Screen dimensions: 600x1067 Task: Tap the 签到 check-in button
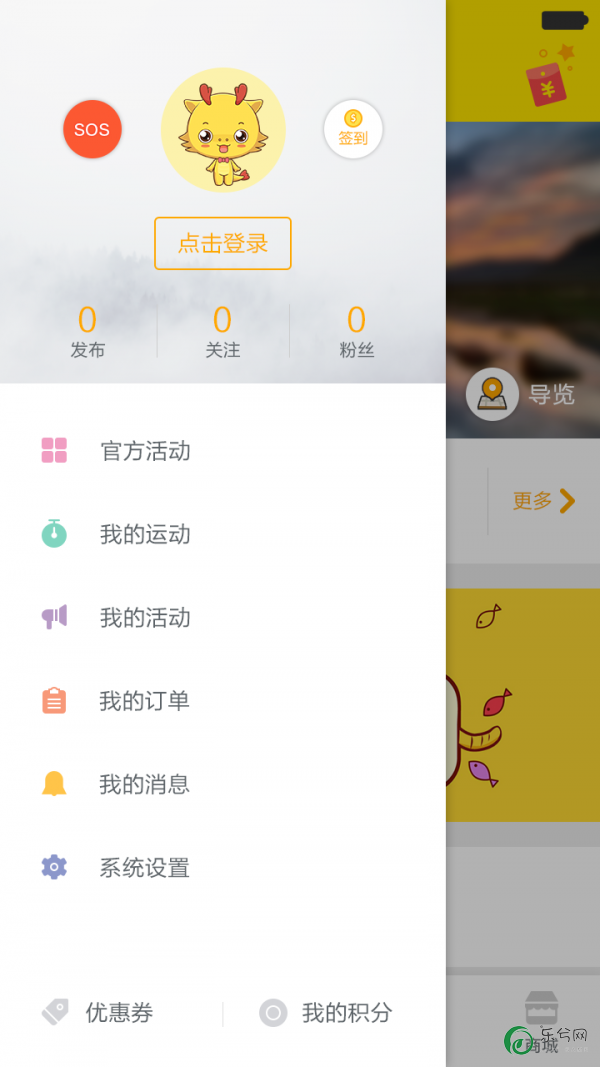tap(353, 129)
